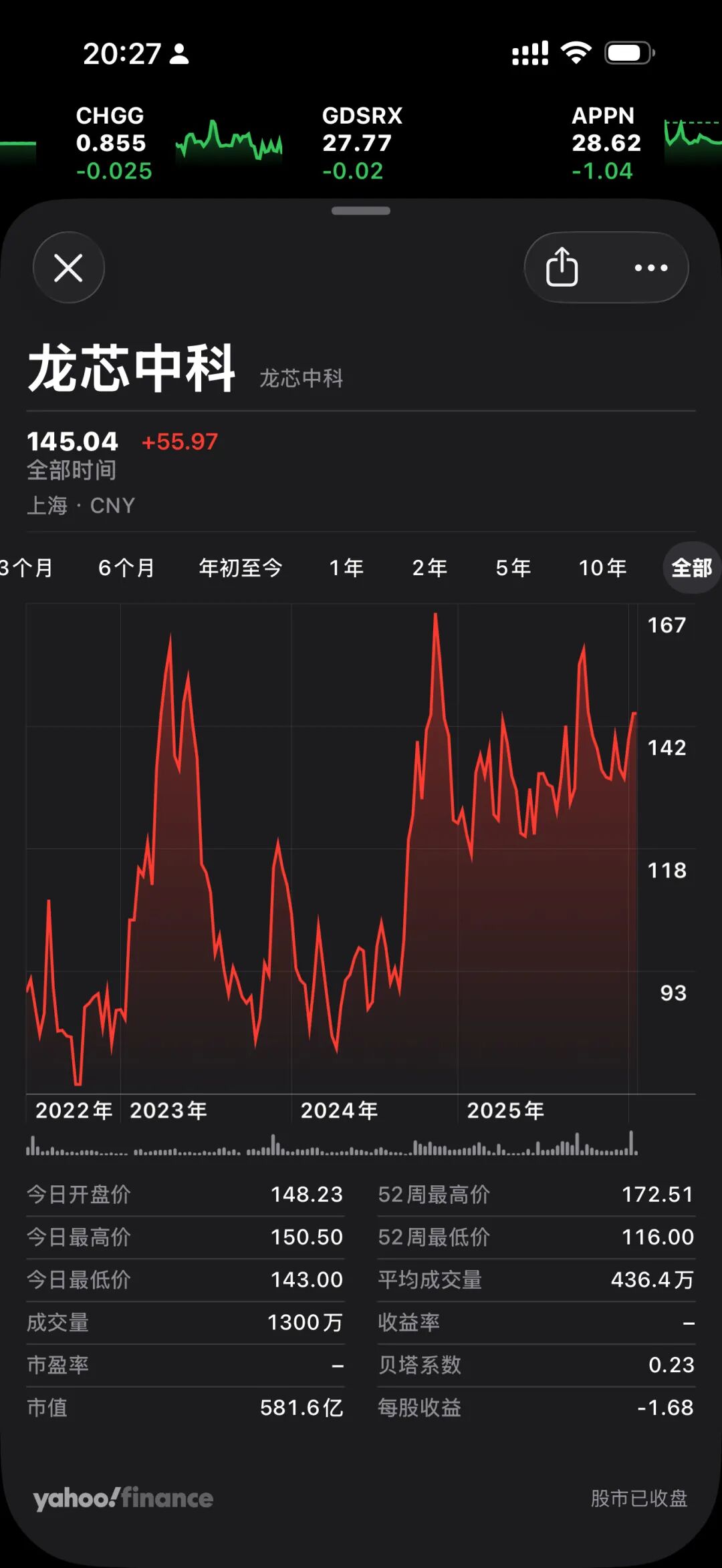Switch chart range to 3个月
This screenshot has width=722, height=1568.
tap(27, 568)
